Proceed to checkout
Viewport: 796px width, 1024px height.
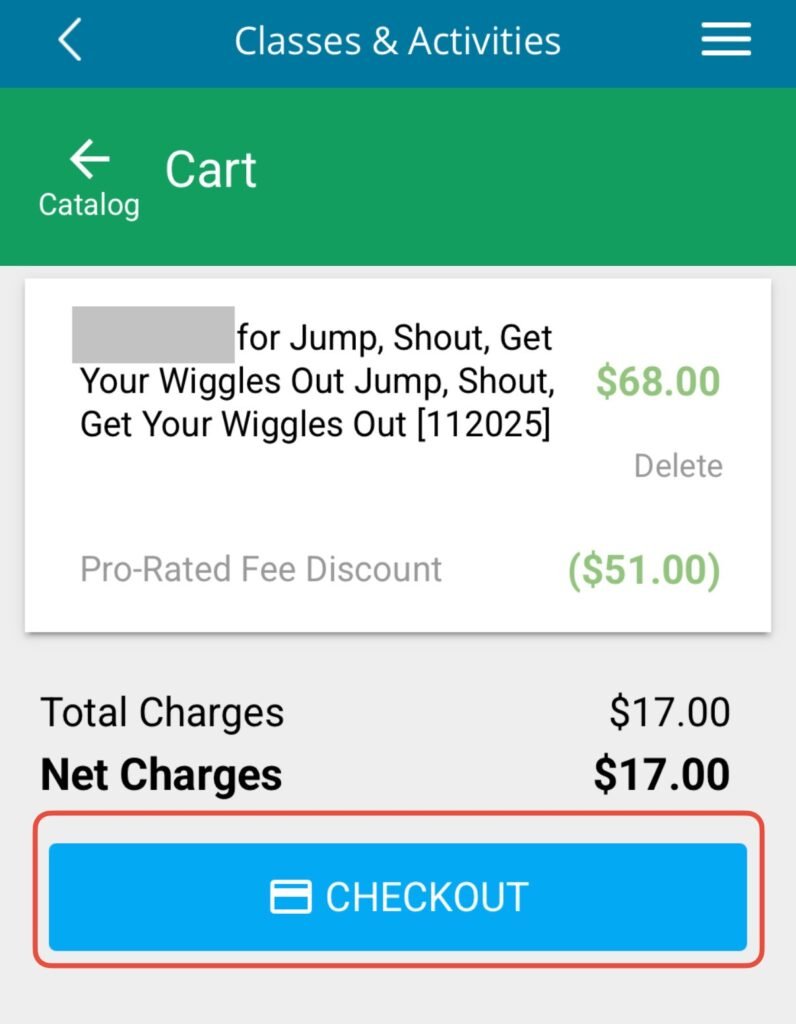point(398,896)
